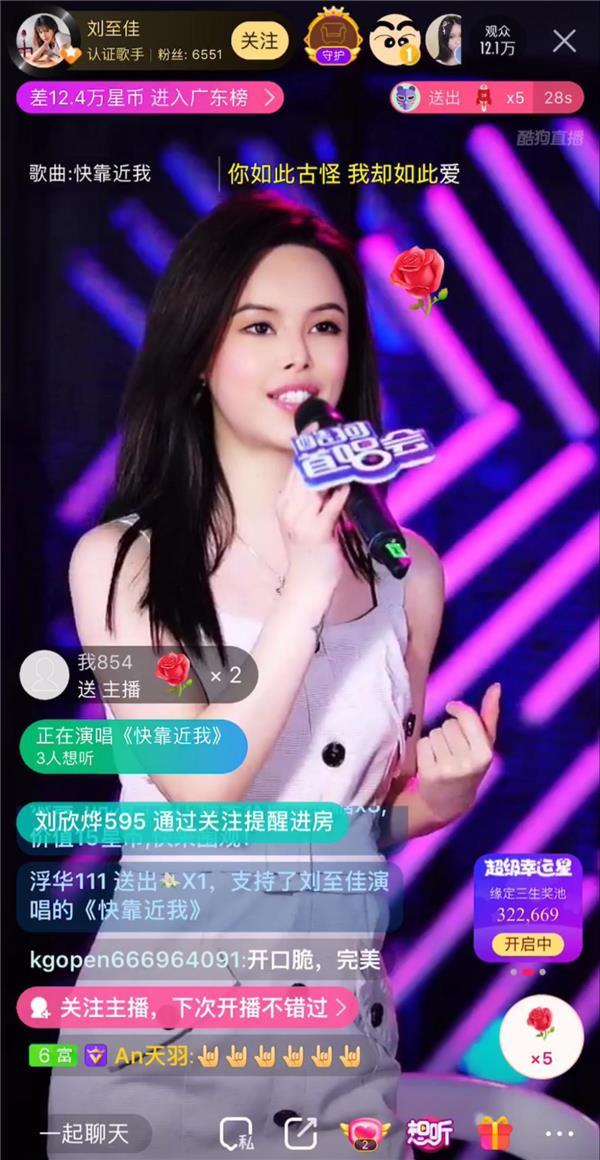Tap 关注主播 reminder banner
600x1160 pixels.
pos(186,1007)
